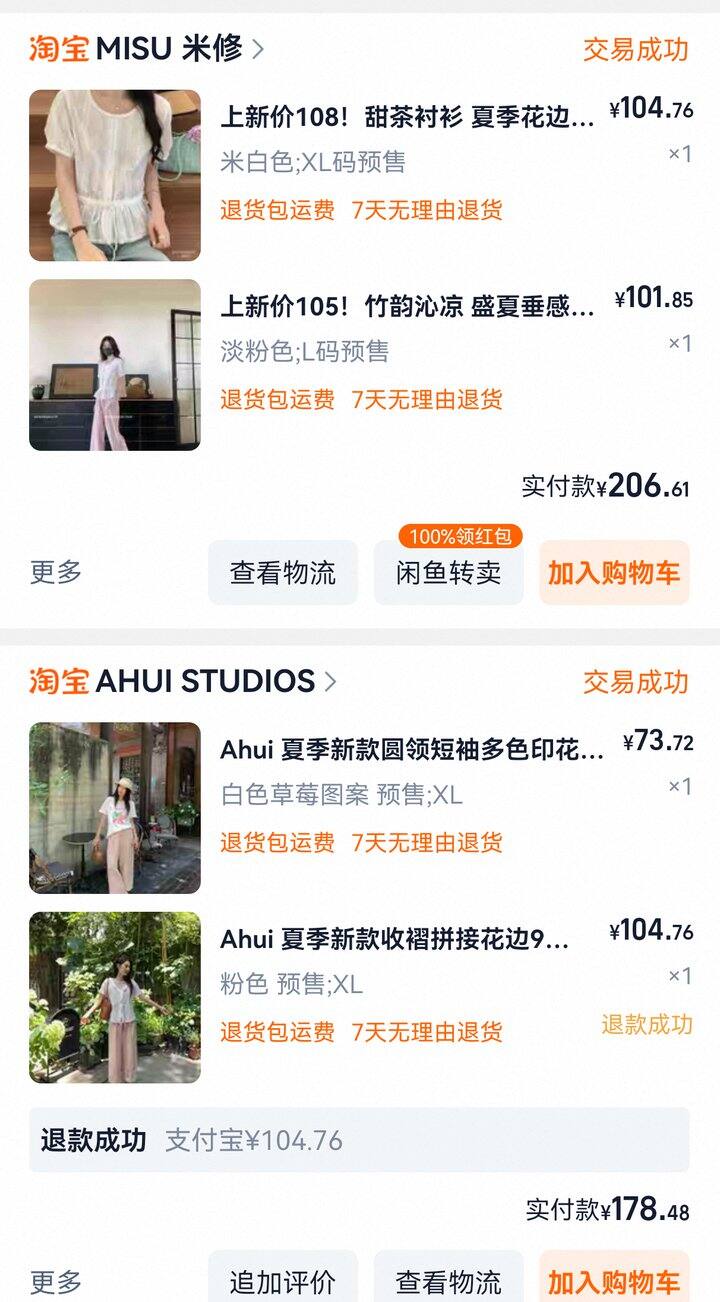
Task: View the 退款成功 refund details row
Action: [x=359, y=1140]
